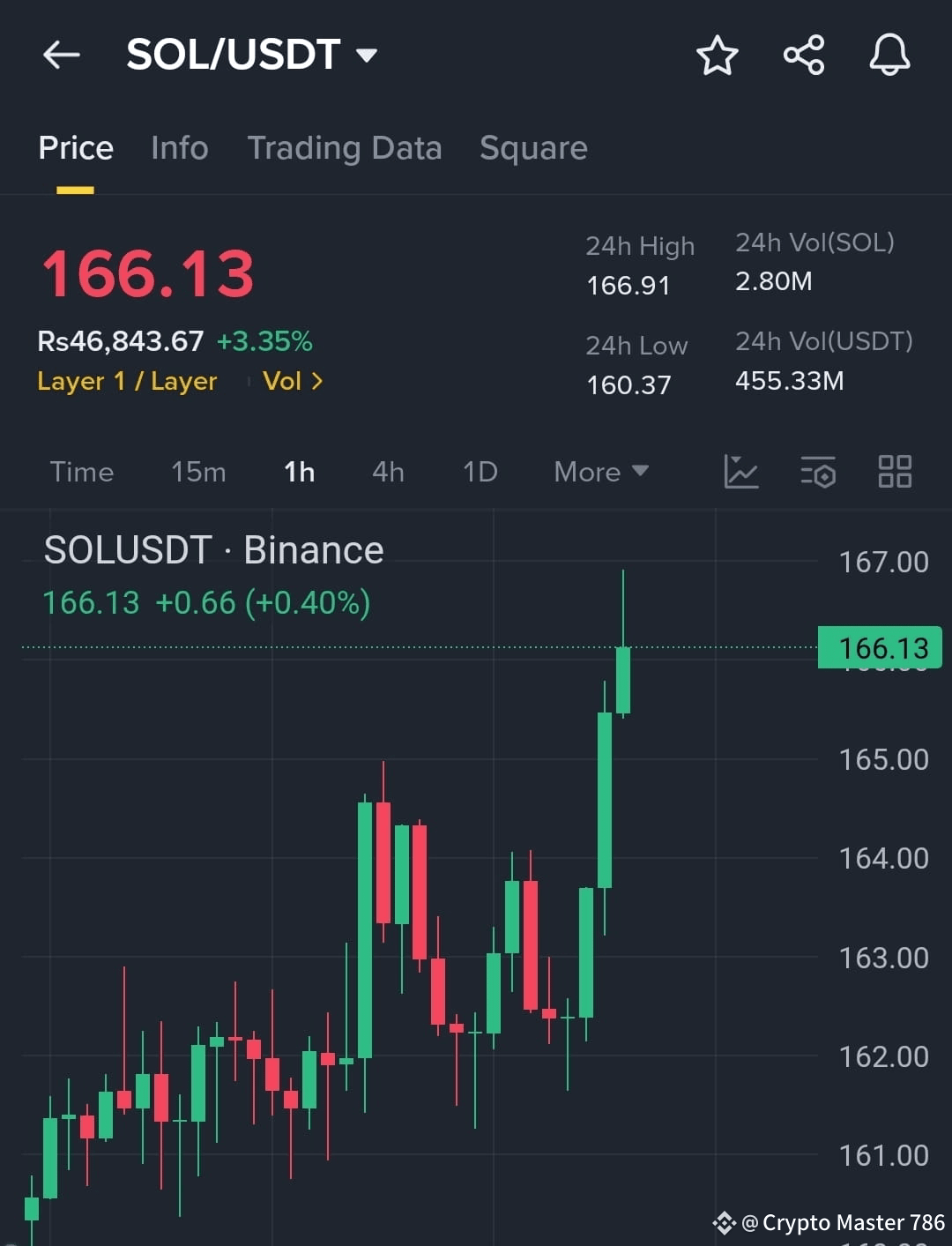Click the 166.13 price label on chart axis
Image resolution: width=952 pixels, height=1246 pixels.
[x=880, y=648]
